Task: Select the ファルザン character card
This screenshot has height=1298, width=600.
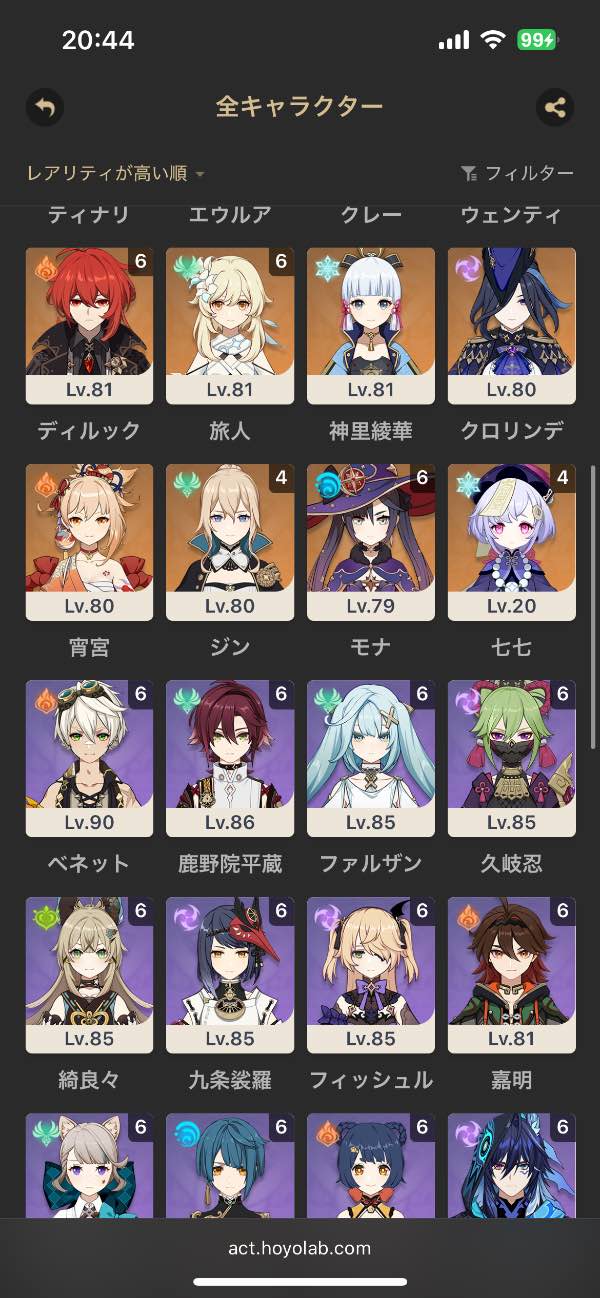Action: pos(371,758)
